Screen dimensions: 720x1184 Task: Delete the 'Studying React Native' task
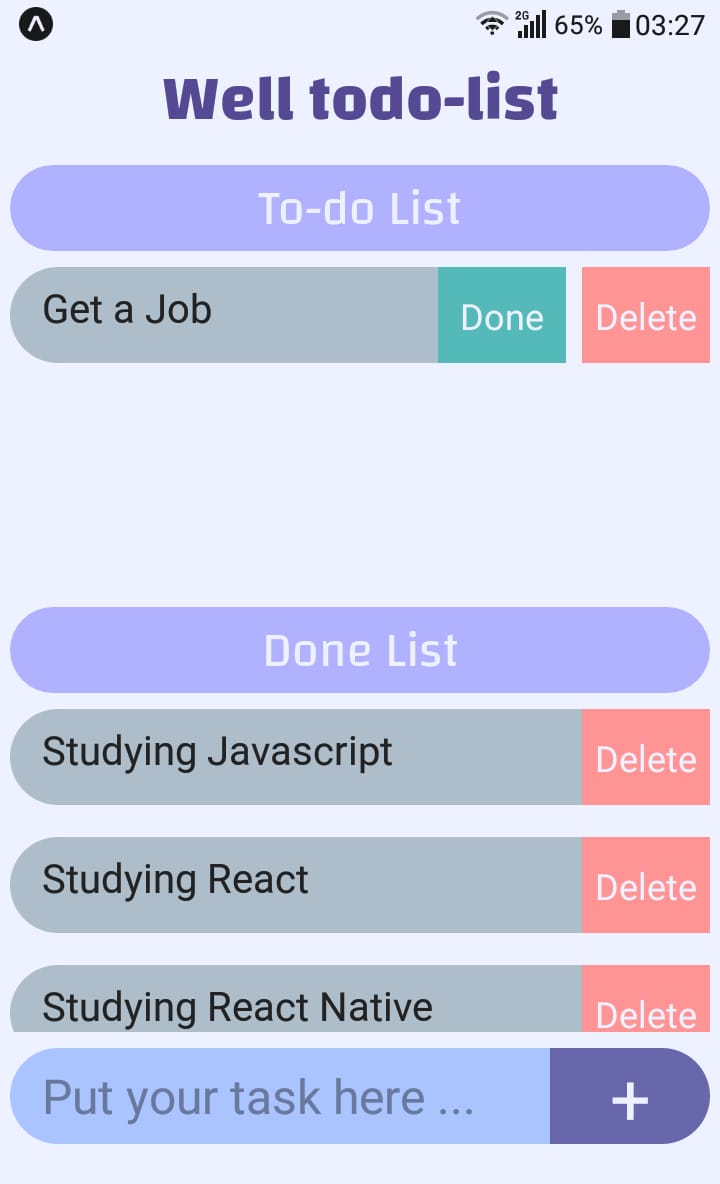coord(646,1014)
